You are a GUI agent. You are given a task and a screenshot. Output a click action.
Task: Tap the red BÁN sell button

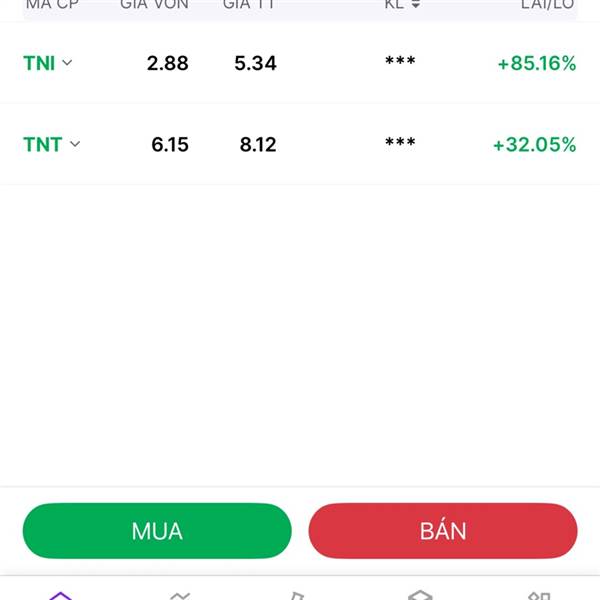(x=443, y=531)
